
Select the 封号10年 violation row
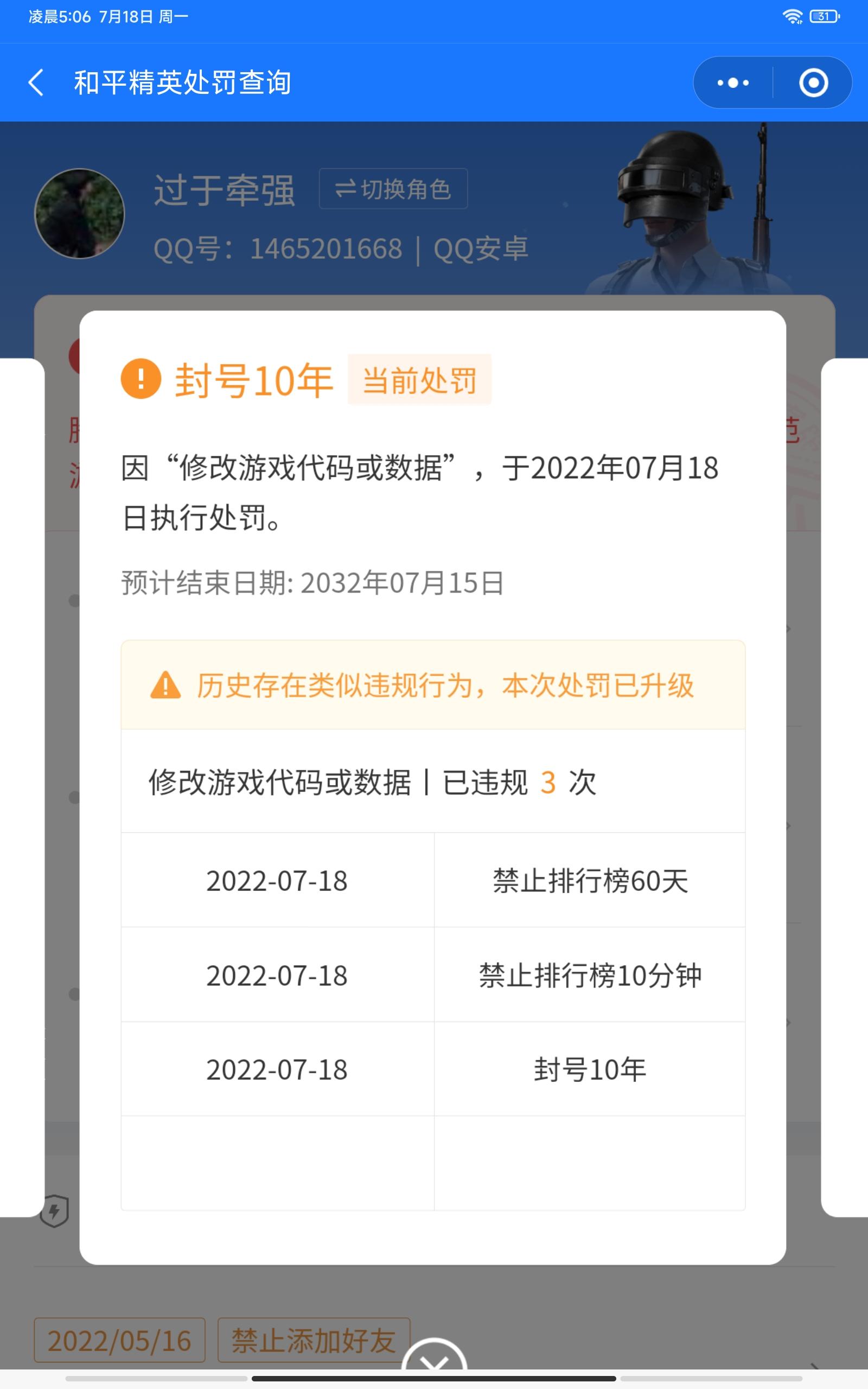pyautogui.click(x=434, y=1068)
